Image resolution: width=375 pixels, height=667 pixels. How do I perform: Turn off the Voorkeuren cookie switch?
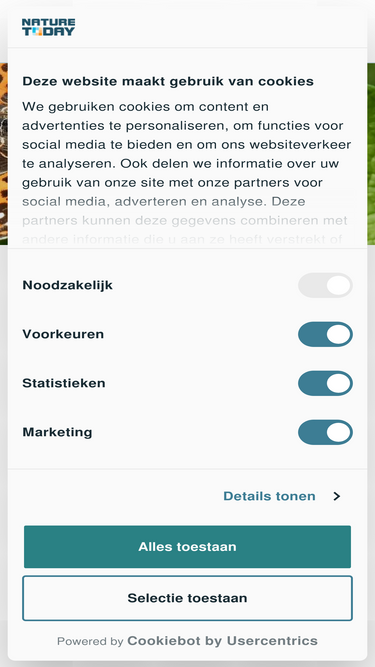(325, 334)
